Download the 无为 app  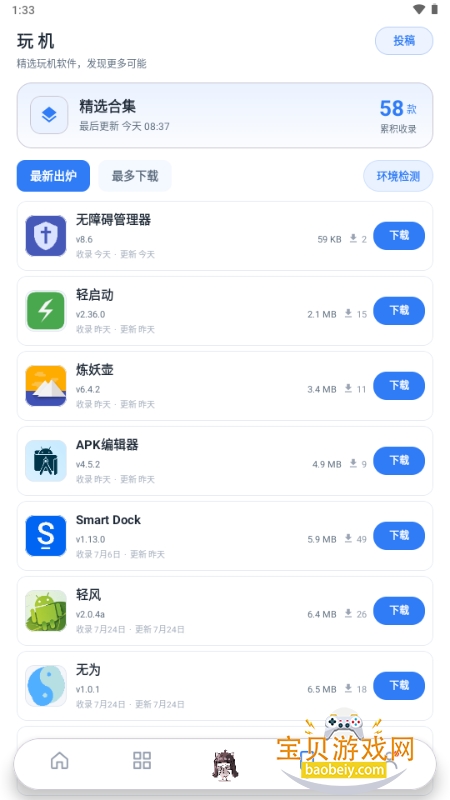399,686
